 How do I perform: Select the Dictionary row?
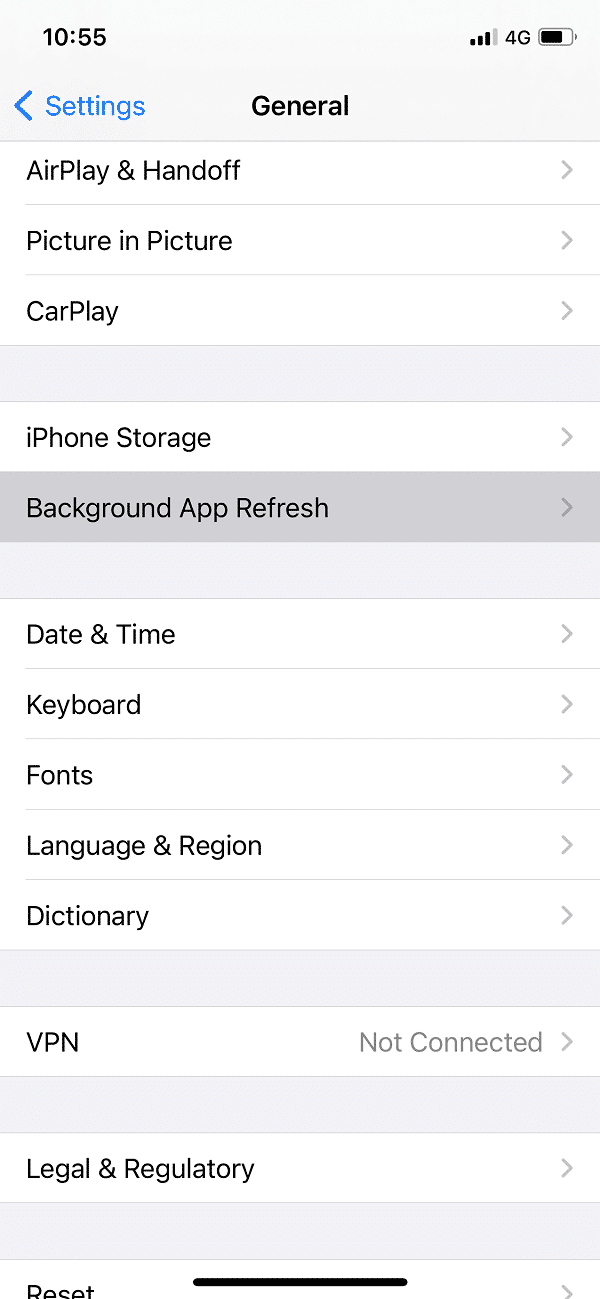(300, 916)
